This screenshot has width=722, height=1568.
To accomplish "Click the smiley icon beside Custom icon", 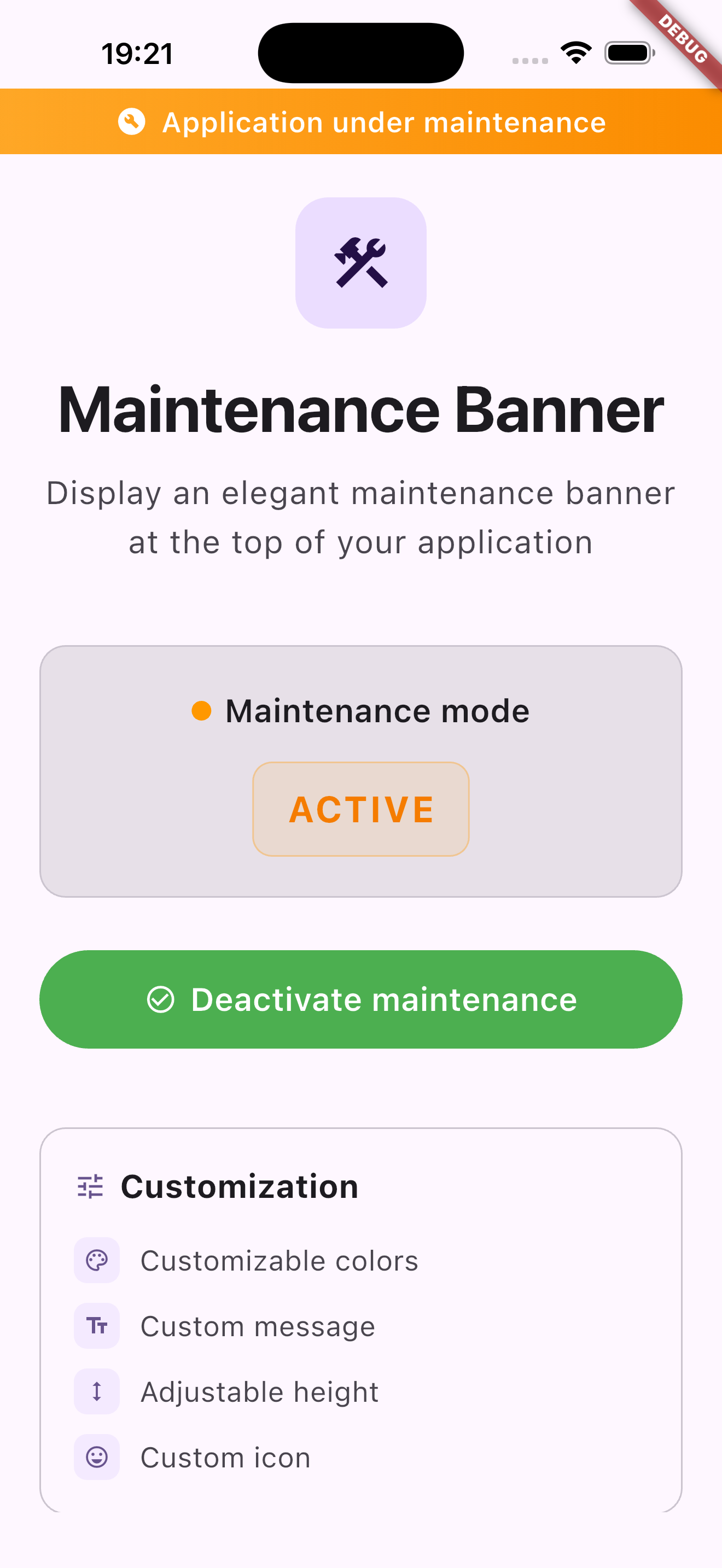I will [97, 1456].
